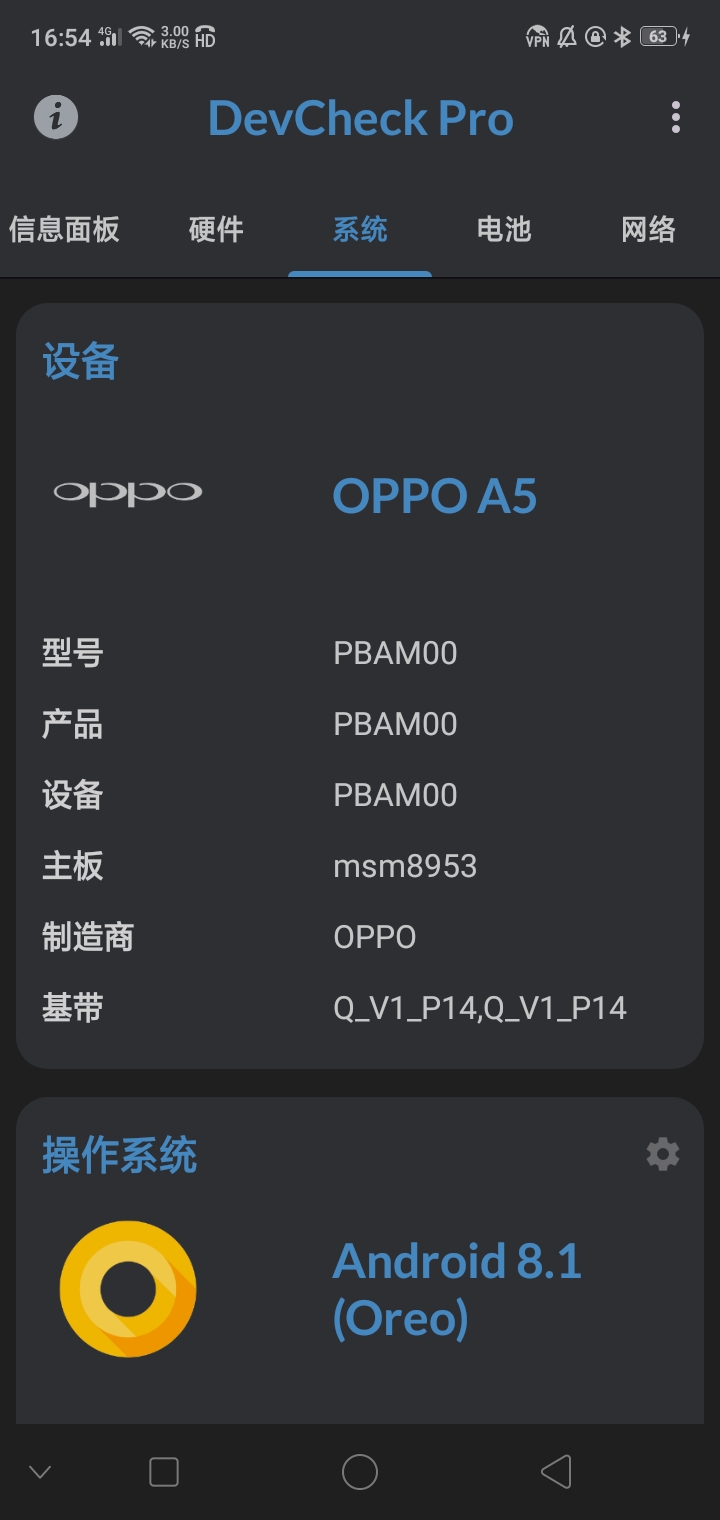Open the settings gear in 操作系统 card
This screenshot has width=720, height=1520.
point(663,1154)
